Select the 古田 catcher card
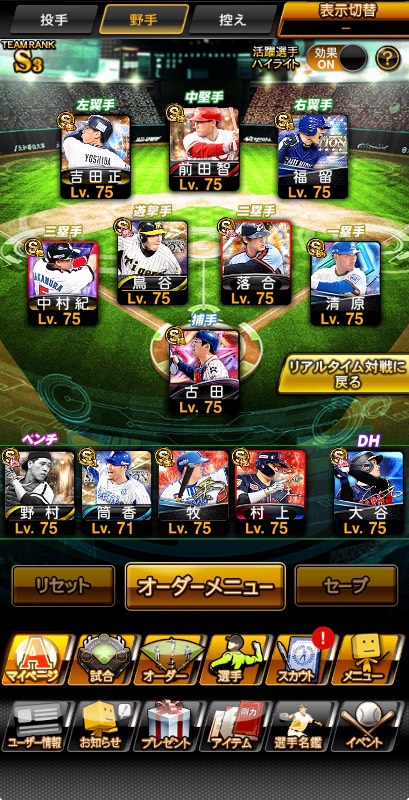409x800 pixels. 204,372
